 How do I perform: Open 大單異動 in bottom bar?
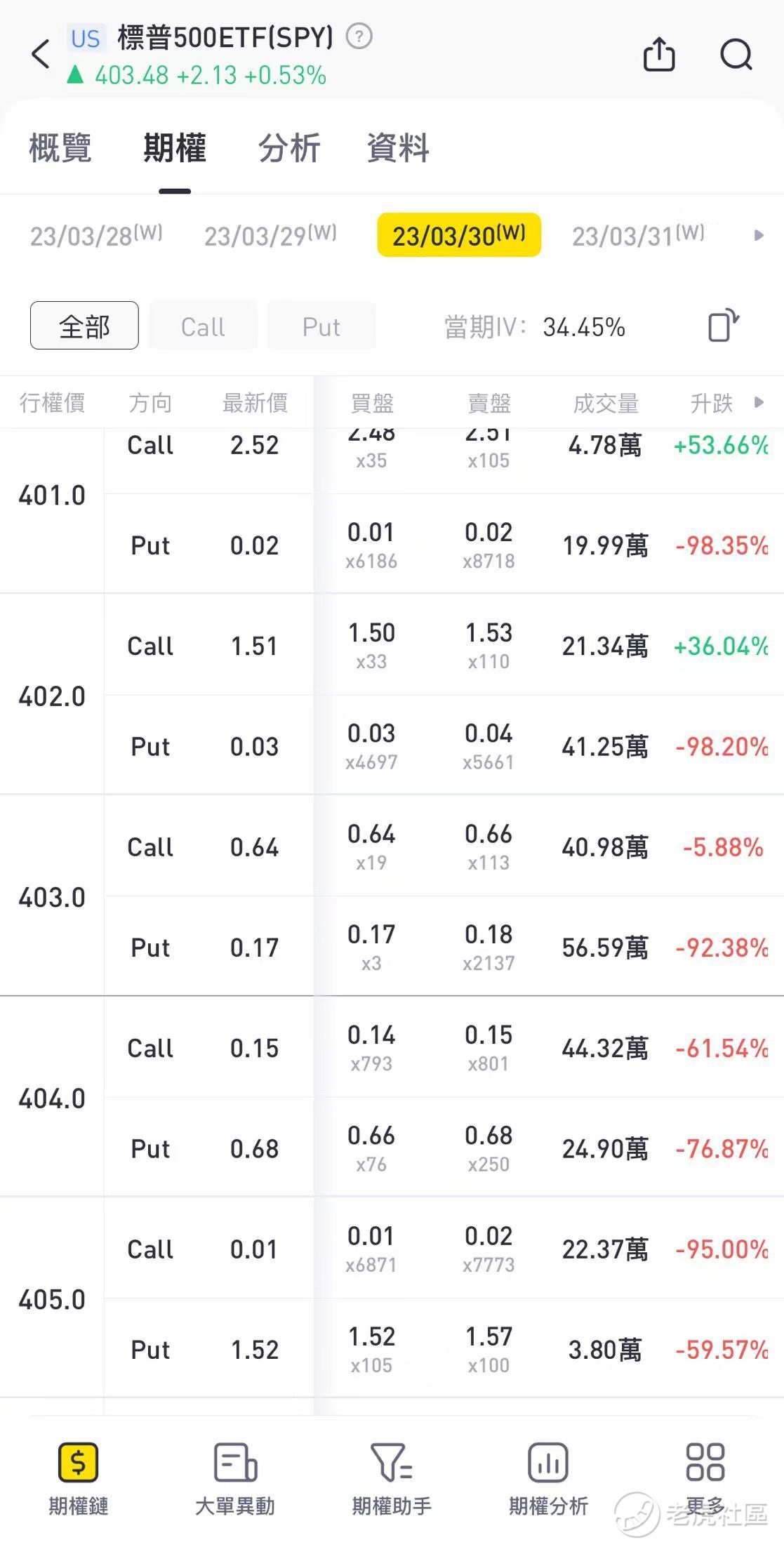[x=234, y=1479]
